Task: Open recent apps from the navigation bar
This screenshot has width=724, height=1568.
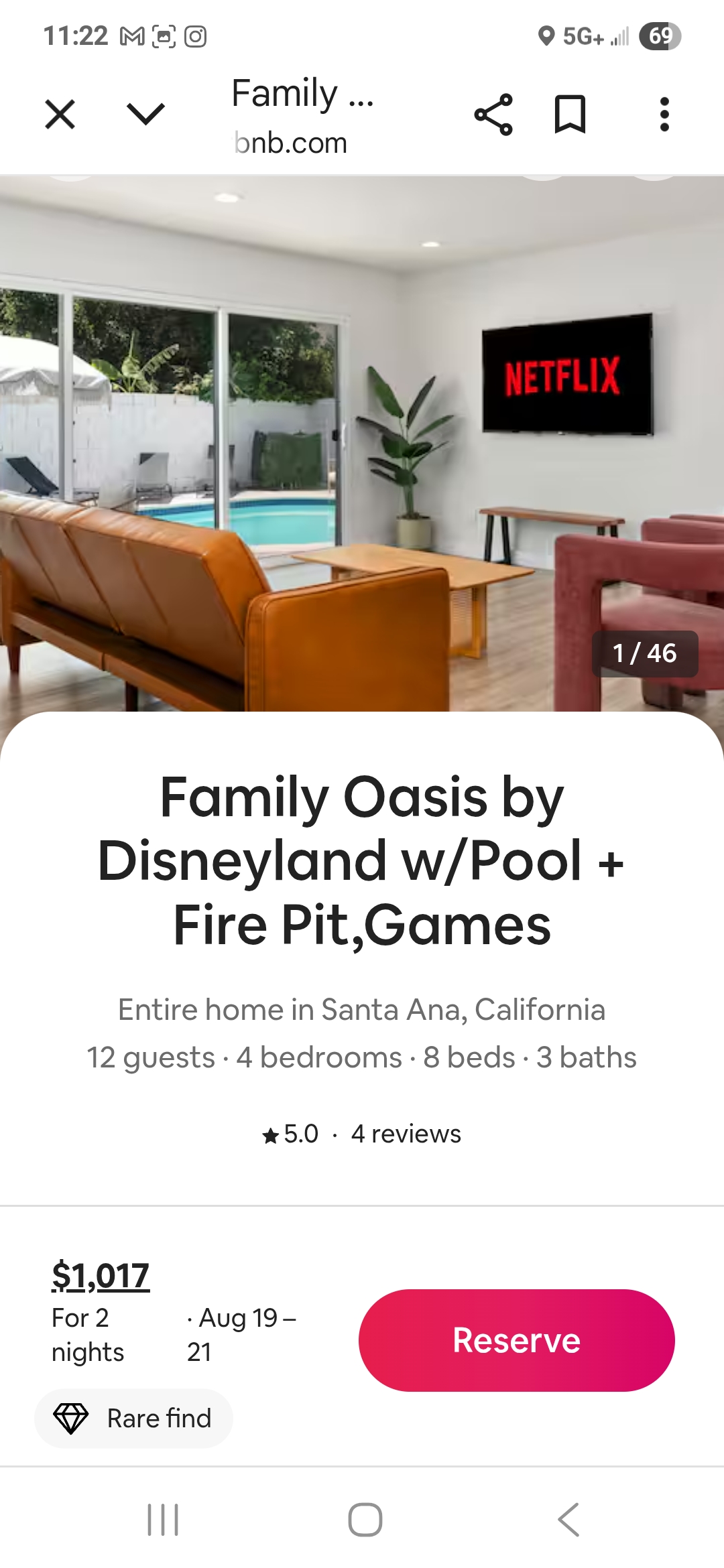Action: click(x=163, y=1519)
